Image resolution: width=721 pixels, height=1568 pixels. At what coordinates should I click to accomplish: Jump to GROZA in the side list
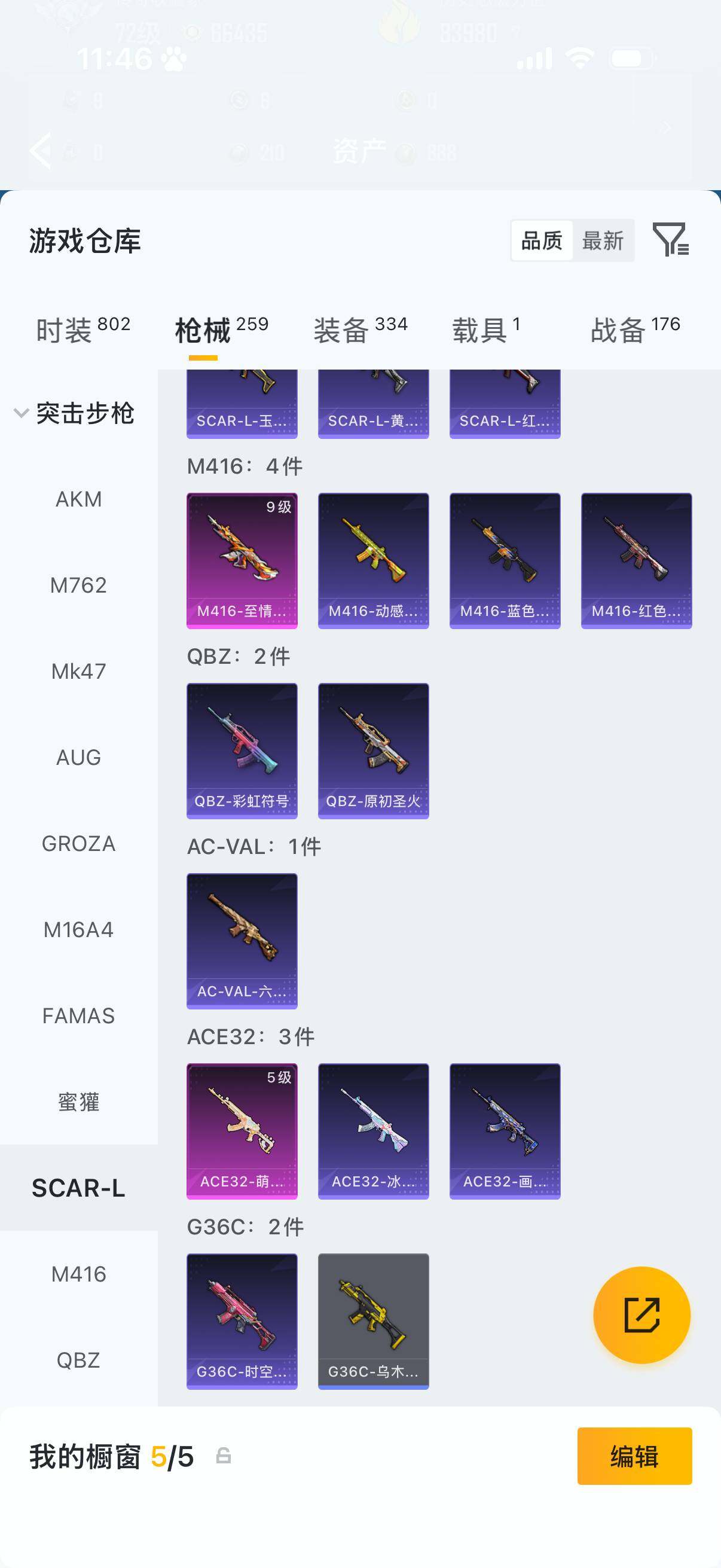click(78, 844)
